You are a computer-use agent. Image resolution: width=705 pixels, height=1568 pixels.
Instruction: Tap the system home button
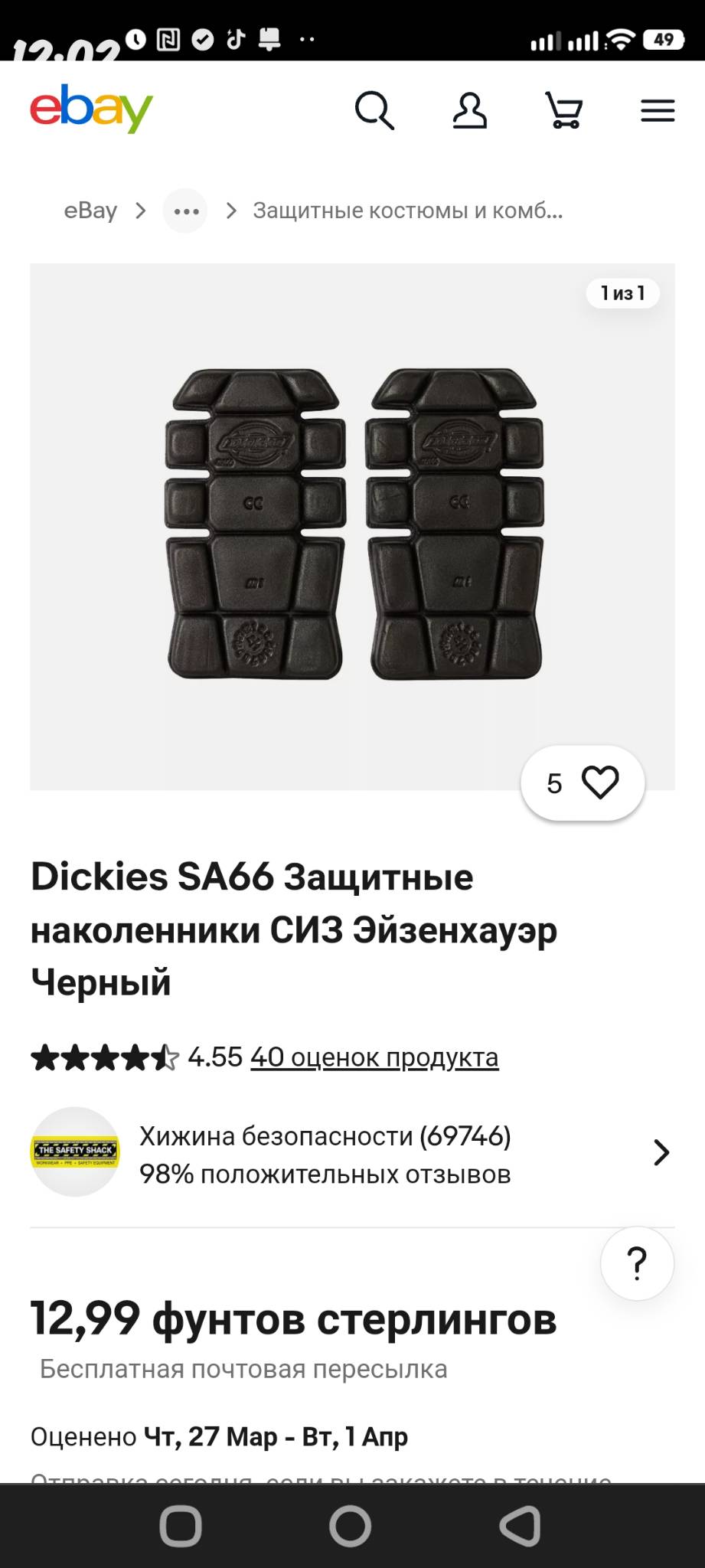coord(351,1526)
